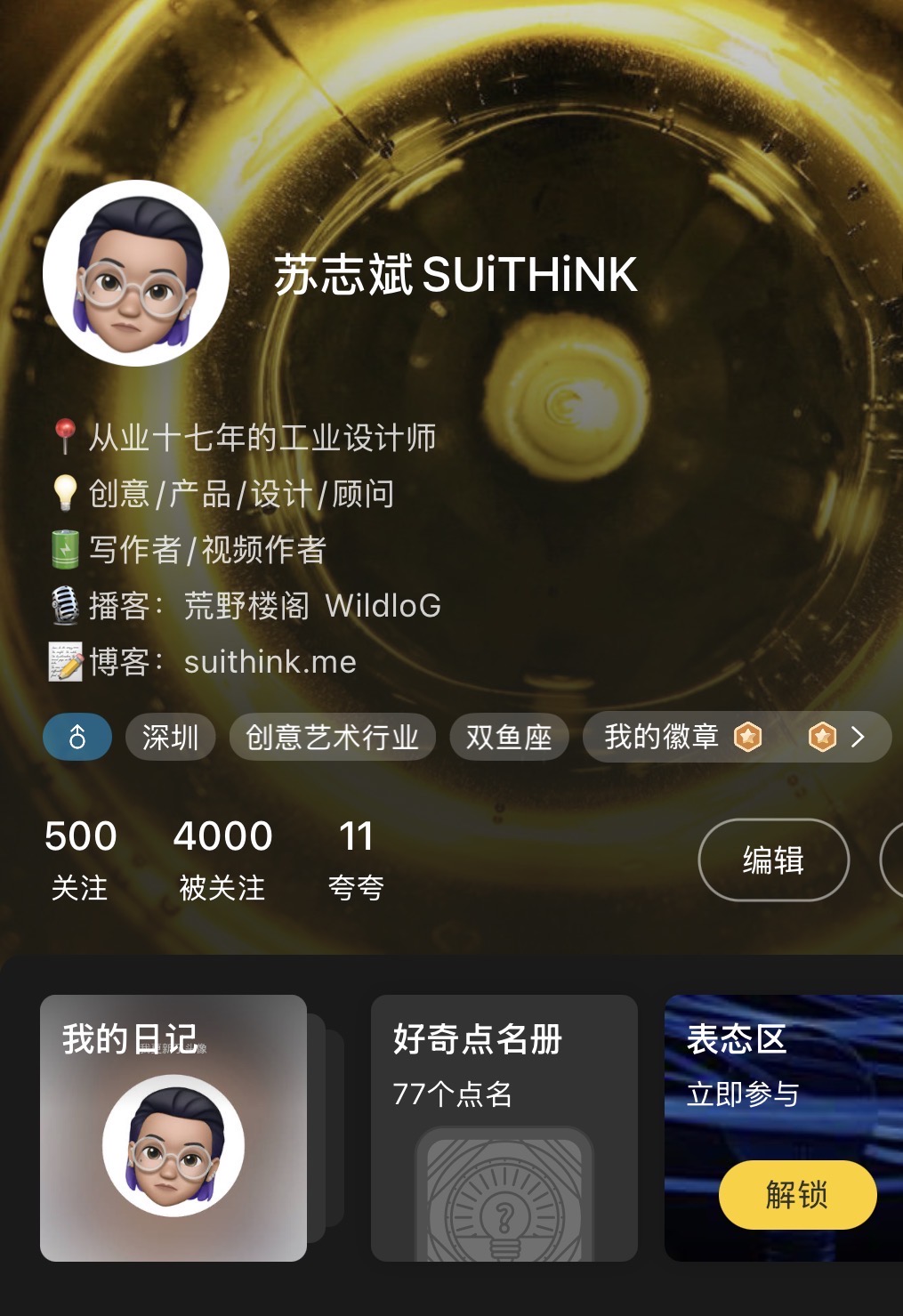View the 500 关注 following list
The image size is (903, 1316).
click(80, 860)
